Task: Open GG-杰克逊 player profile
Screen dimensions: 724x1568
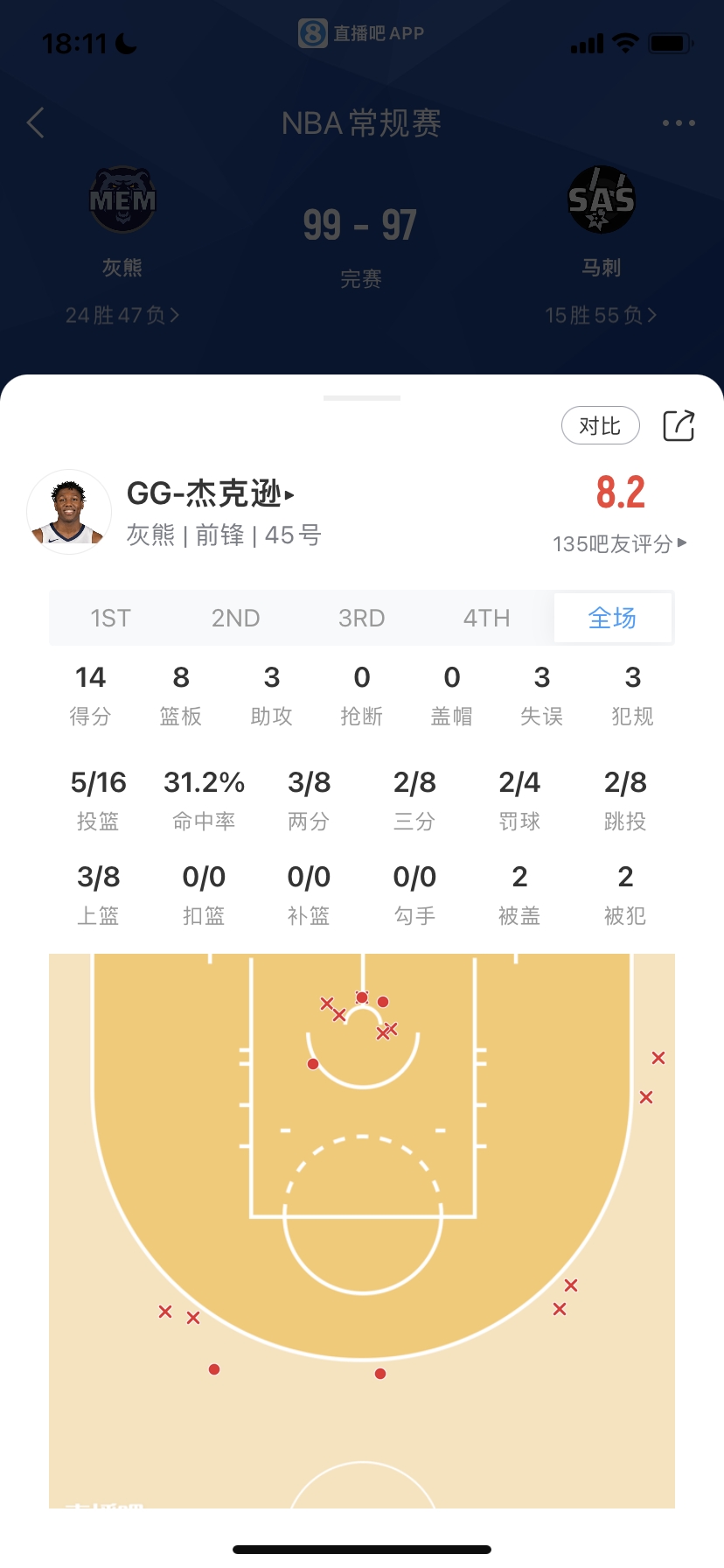Action: [210, 494]
